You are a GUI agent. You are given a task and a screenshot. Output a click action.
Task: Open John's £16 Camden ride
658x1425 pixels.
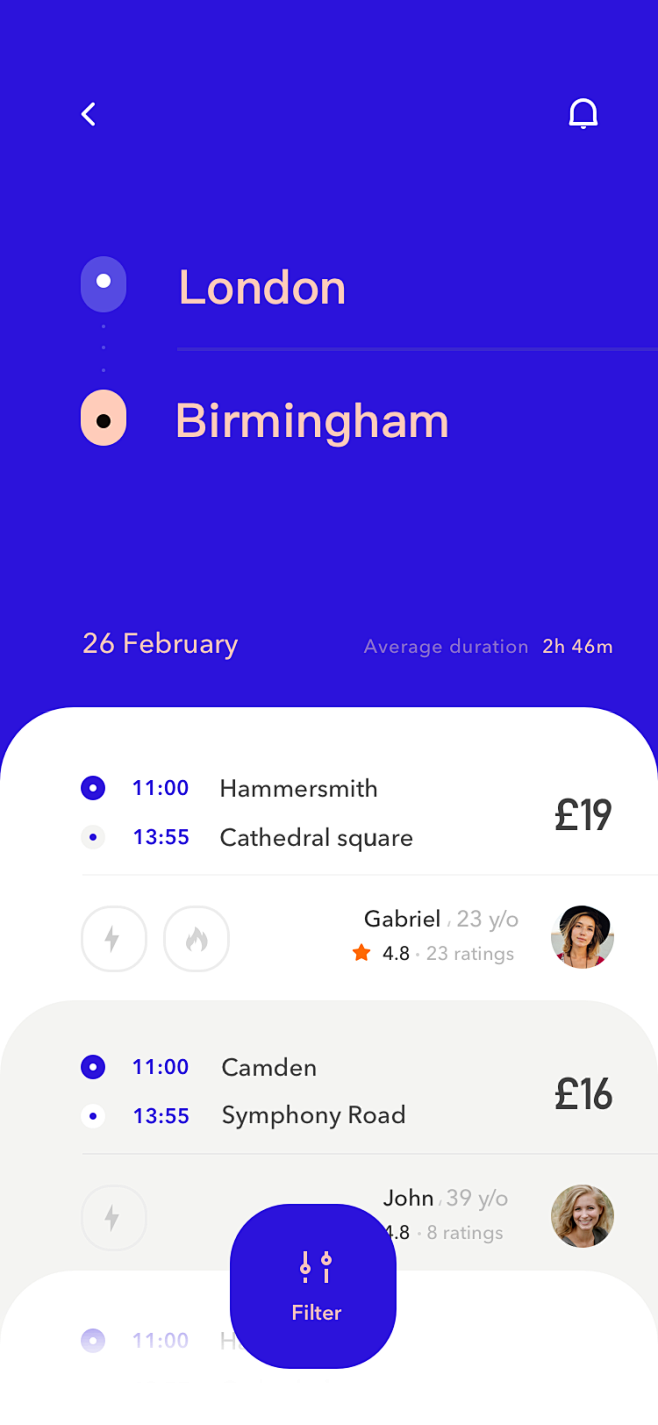click(x=329, y=1135)
